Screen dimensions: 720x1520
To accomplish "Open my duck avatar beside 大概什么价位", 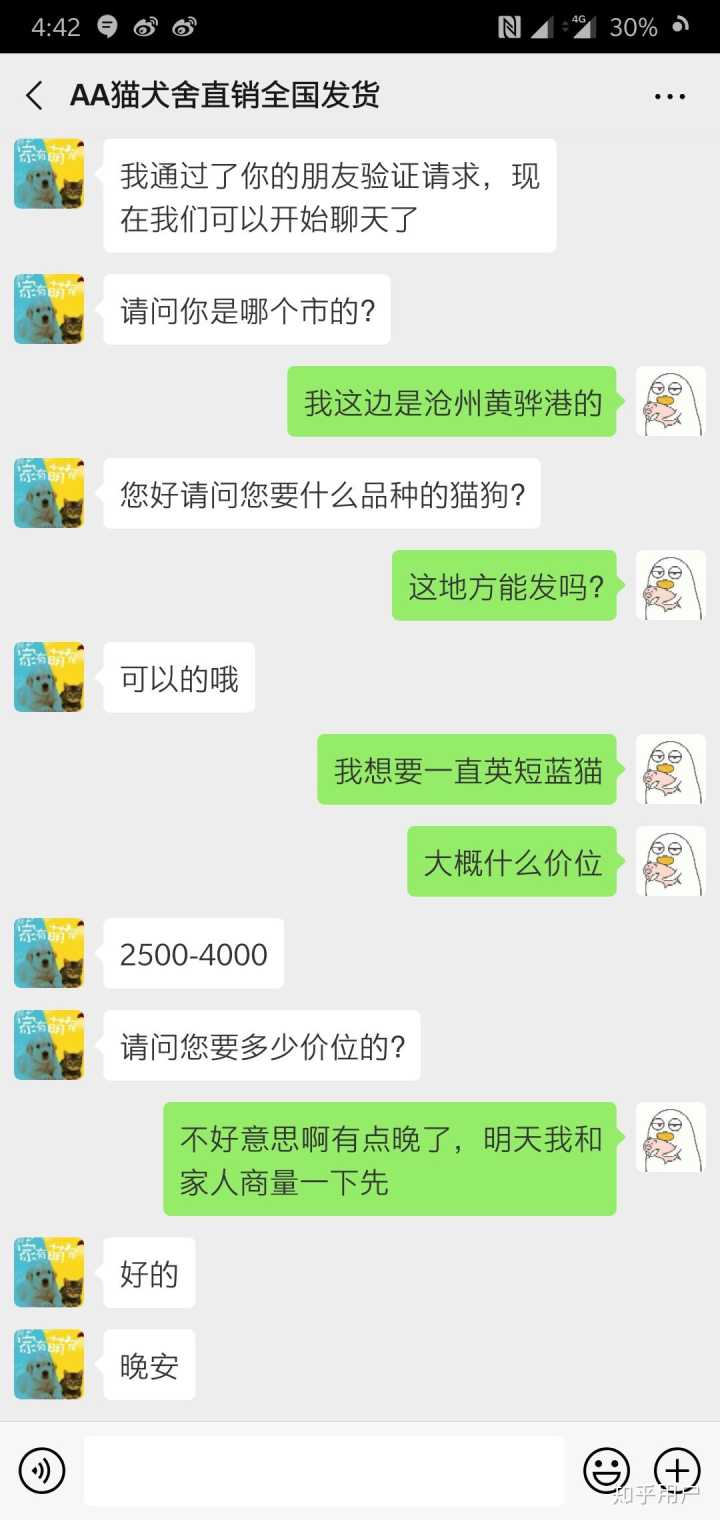I will coord(670,861).
